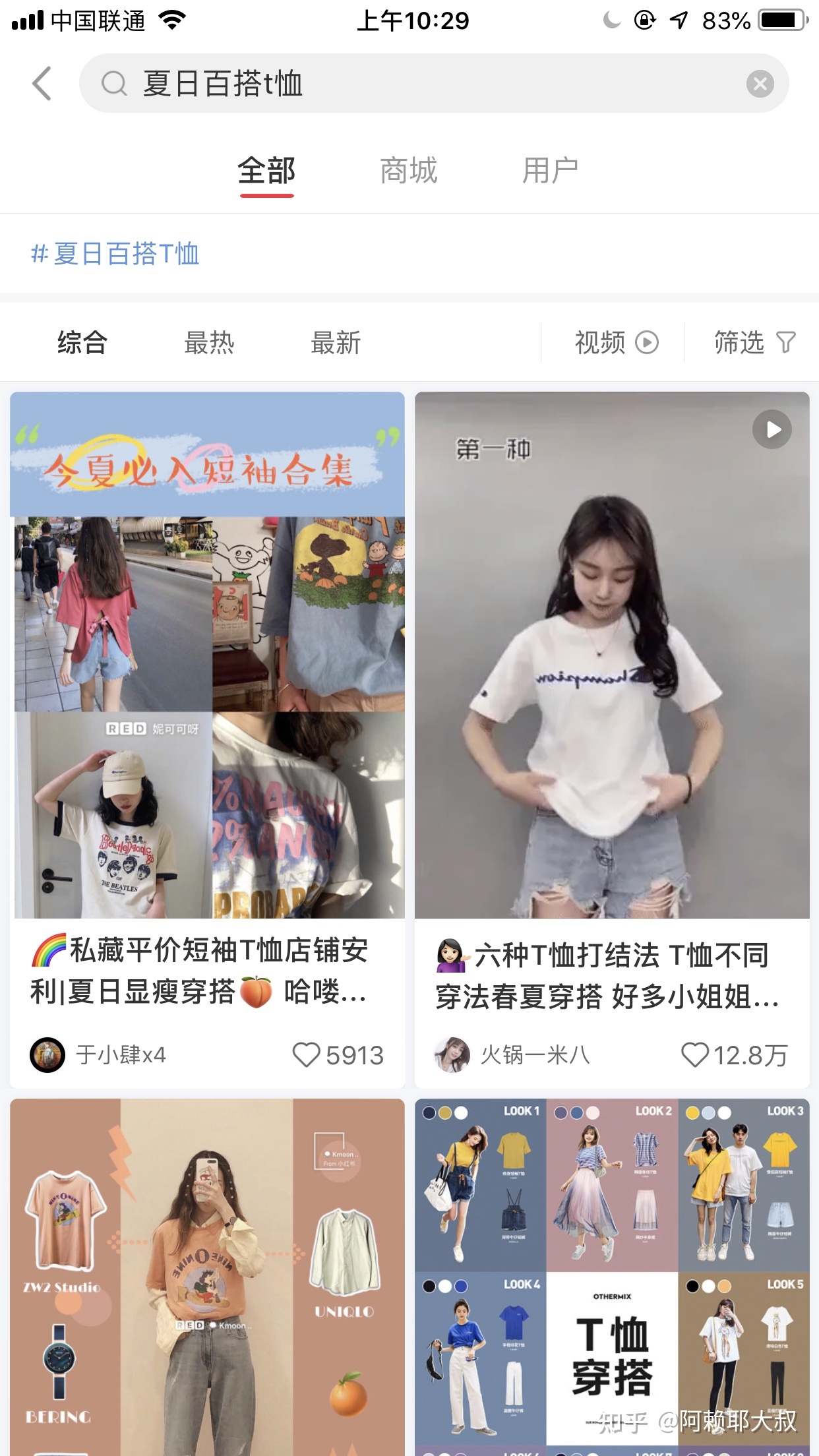Open the 筛选 filter options
The image size is (819, 1456).
tap(754, 343)
